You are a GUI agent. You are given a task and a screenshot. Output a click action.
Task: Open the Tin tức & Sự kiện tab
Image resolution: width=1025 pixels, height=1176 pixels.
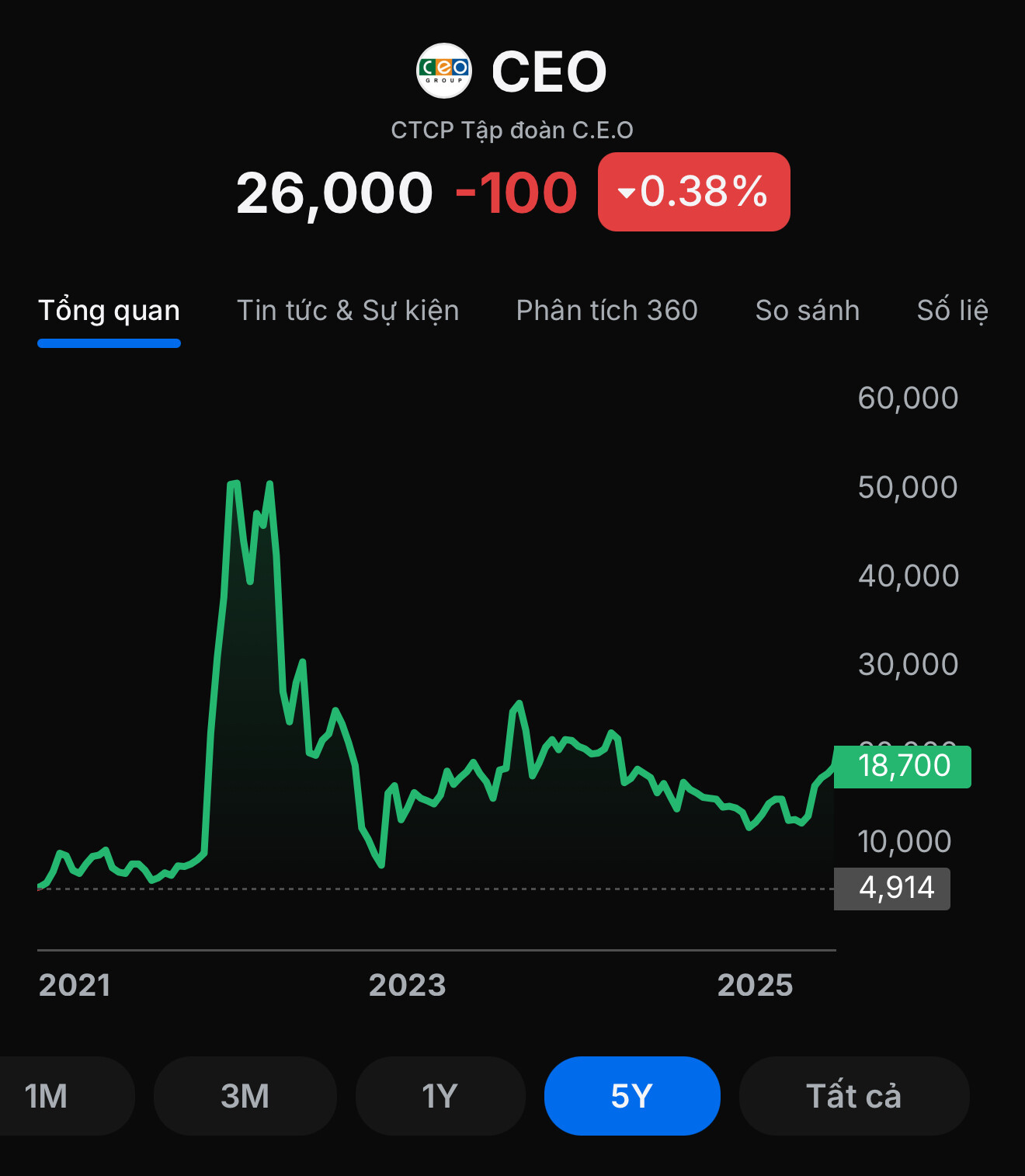(348, 311)
